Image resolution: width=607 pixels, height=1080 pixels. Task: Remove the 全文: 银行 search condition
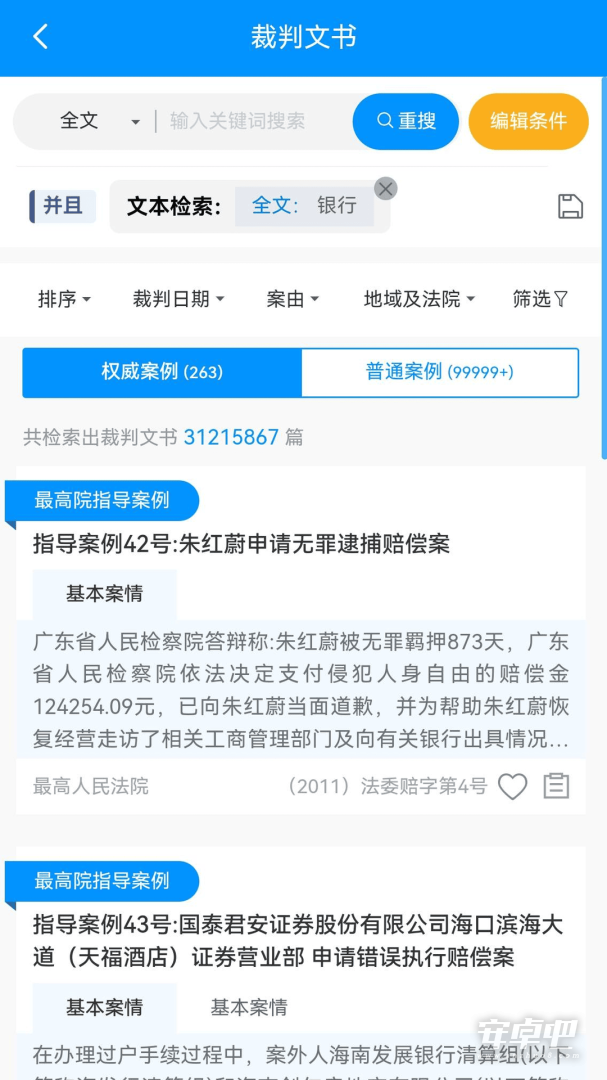point(385,188)
